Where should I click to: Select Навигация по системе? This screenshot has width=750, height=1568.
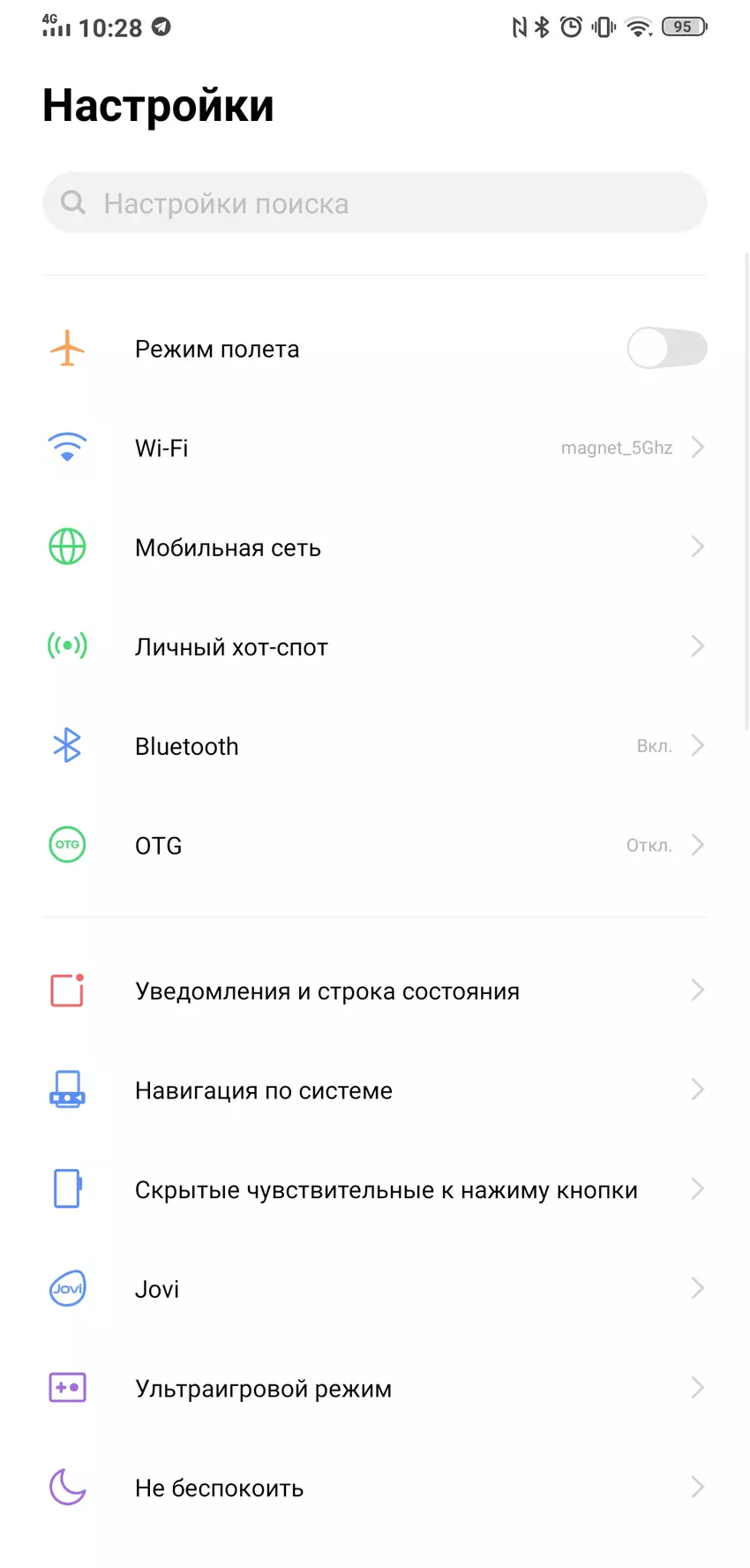374,1090
